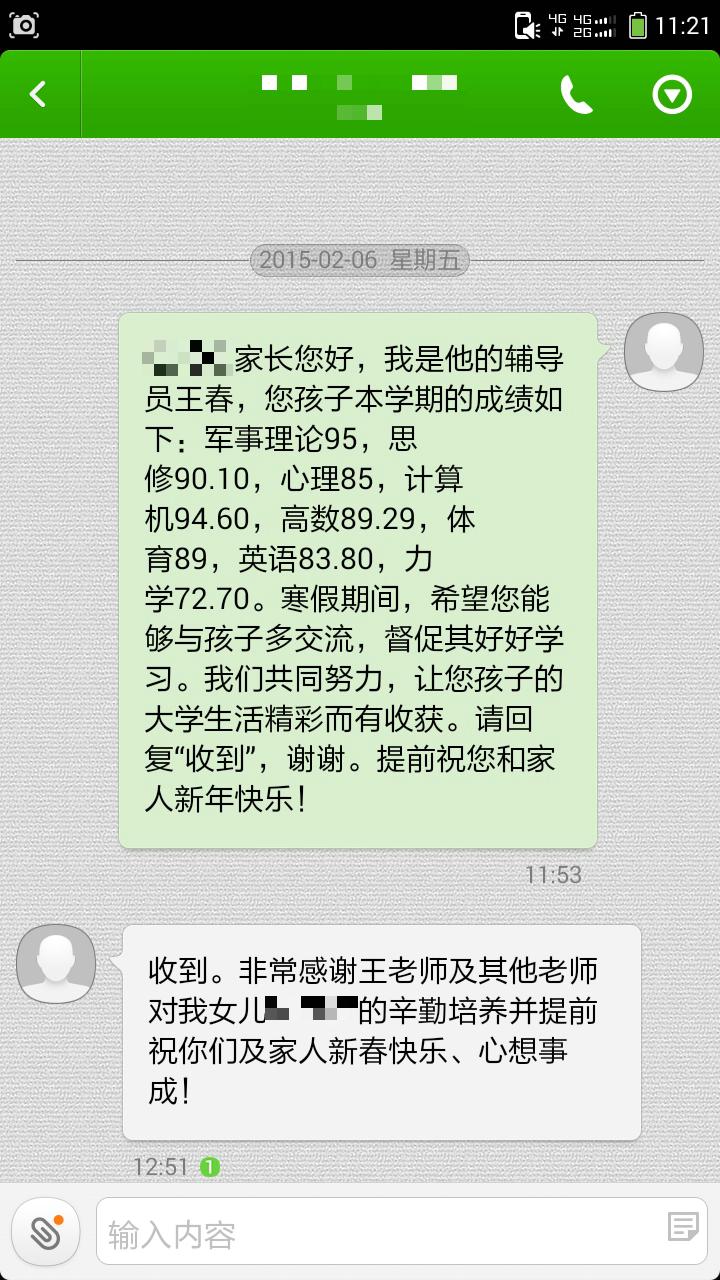Call this contact via phone icon
This screenshot has width=720, height=1280.
(x=577, y=95)
